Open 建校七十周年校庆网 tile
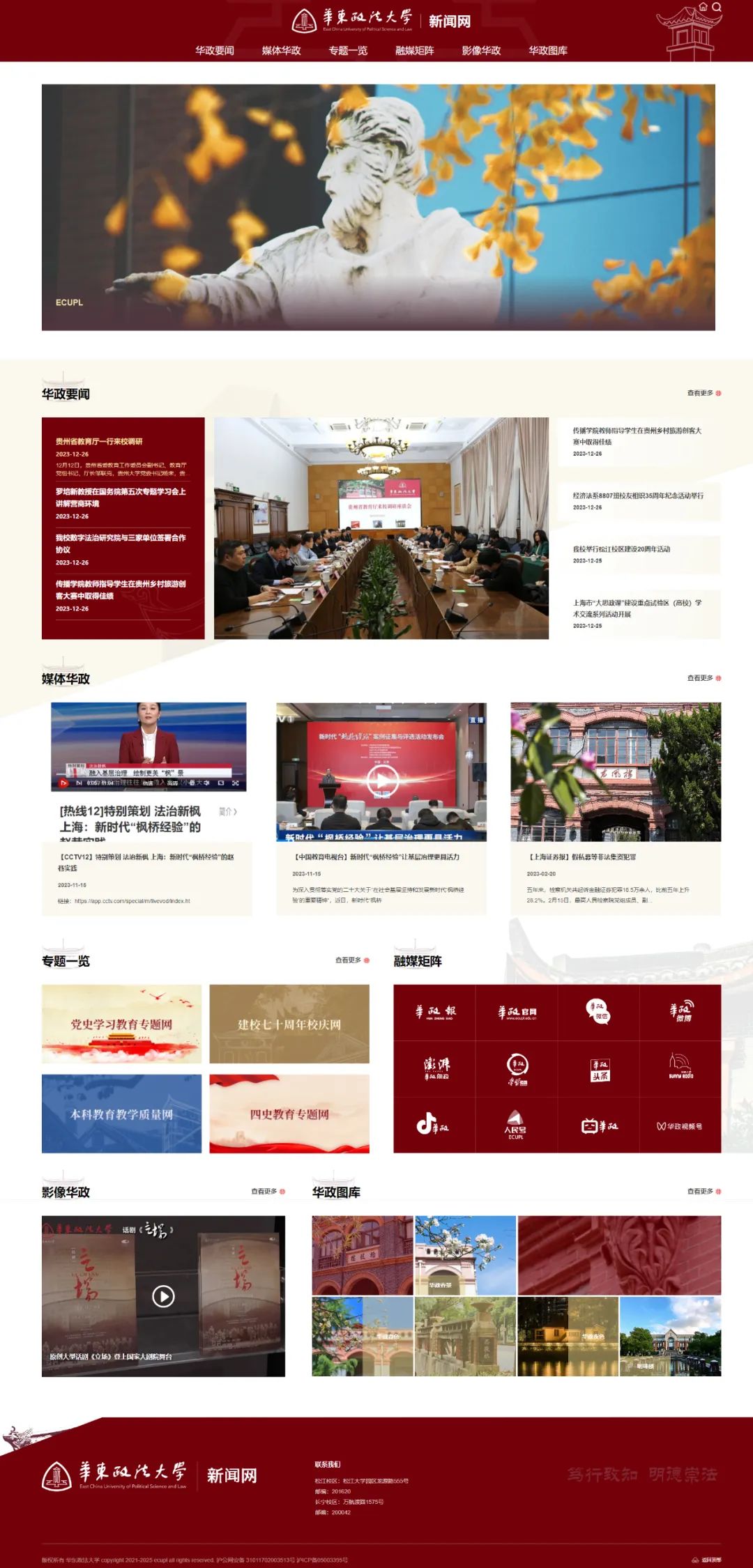753x1568 pixels. (x=289, y=1024)
